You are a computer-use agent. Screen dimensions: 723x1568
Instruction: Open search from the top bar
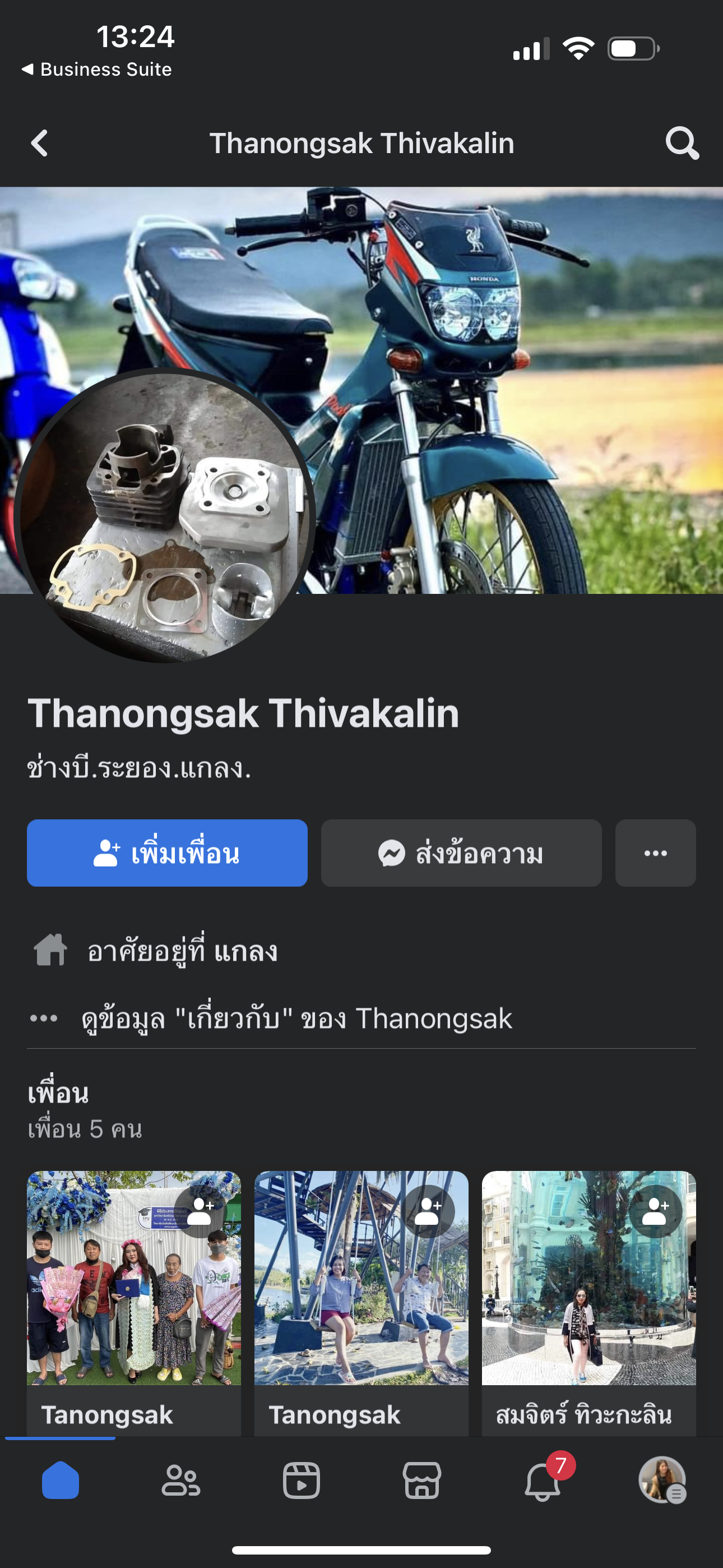(x=682, y=144)
